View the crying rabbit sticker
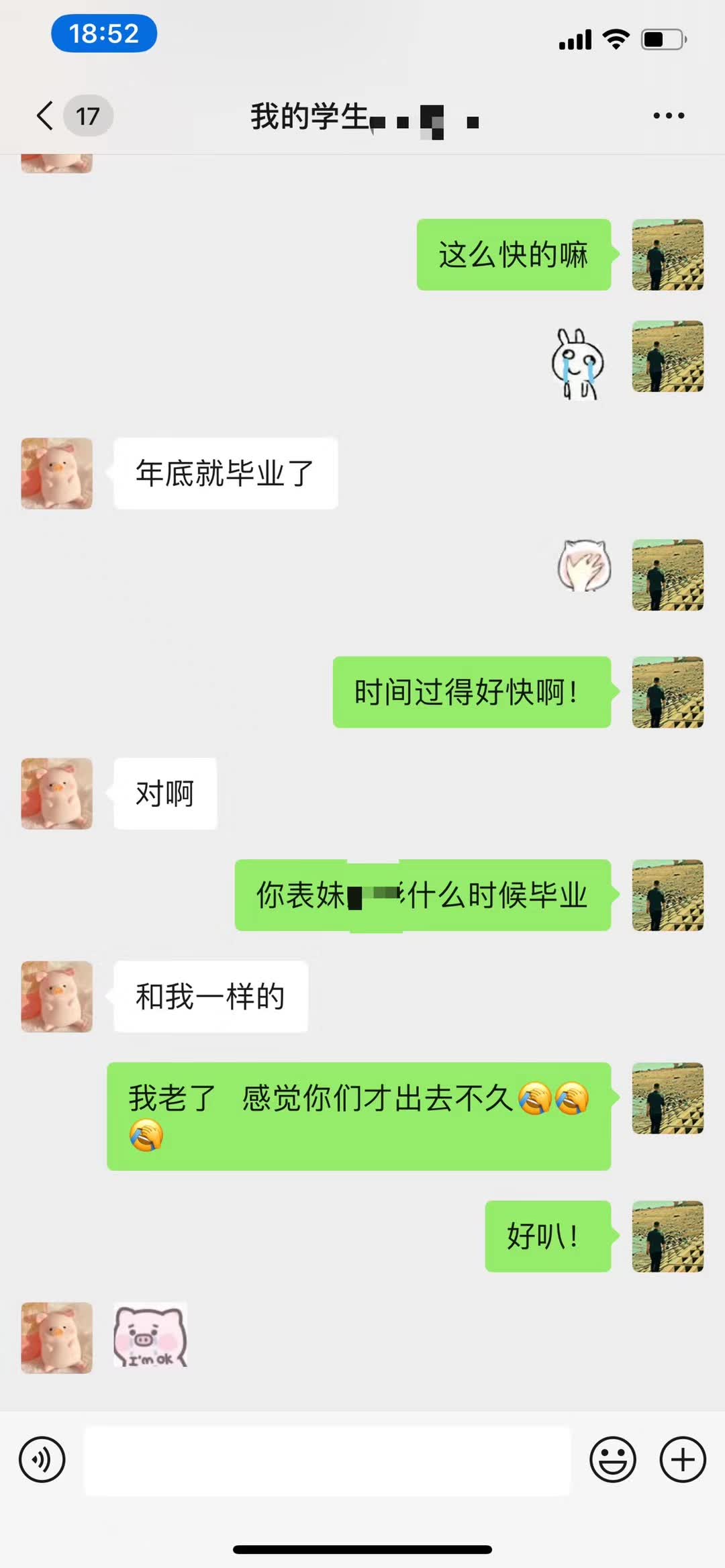This screenshot has width=725, height=1568. (578, 363)
